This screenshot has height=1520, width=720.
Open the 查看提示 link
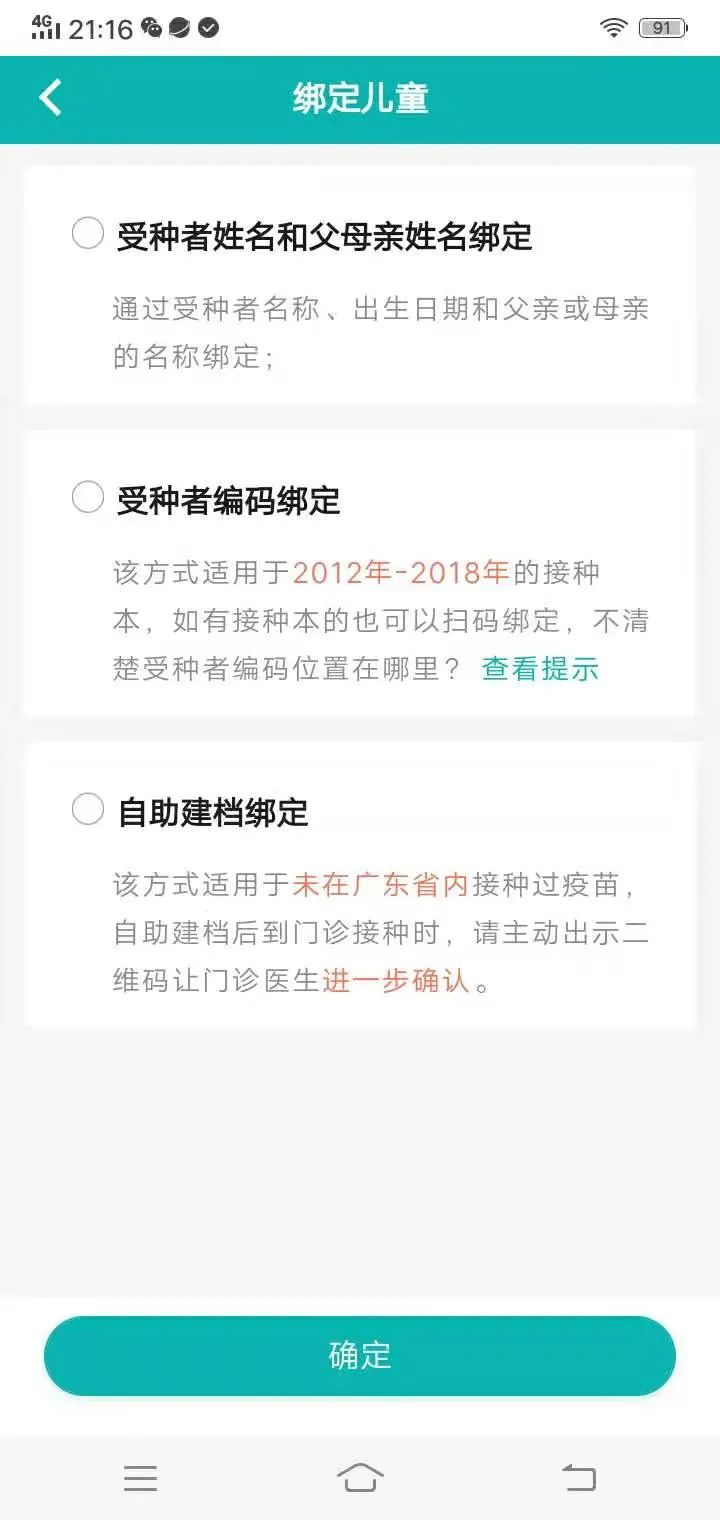(x=540, y=669)
